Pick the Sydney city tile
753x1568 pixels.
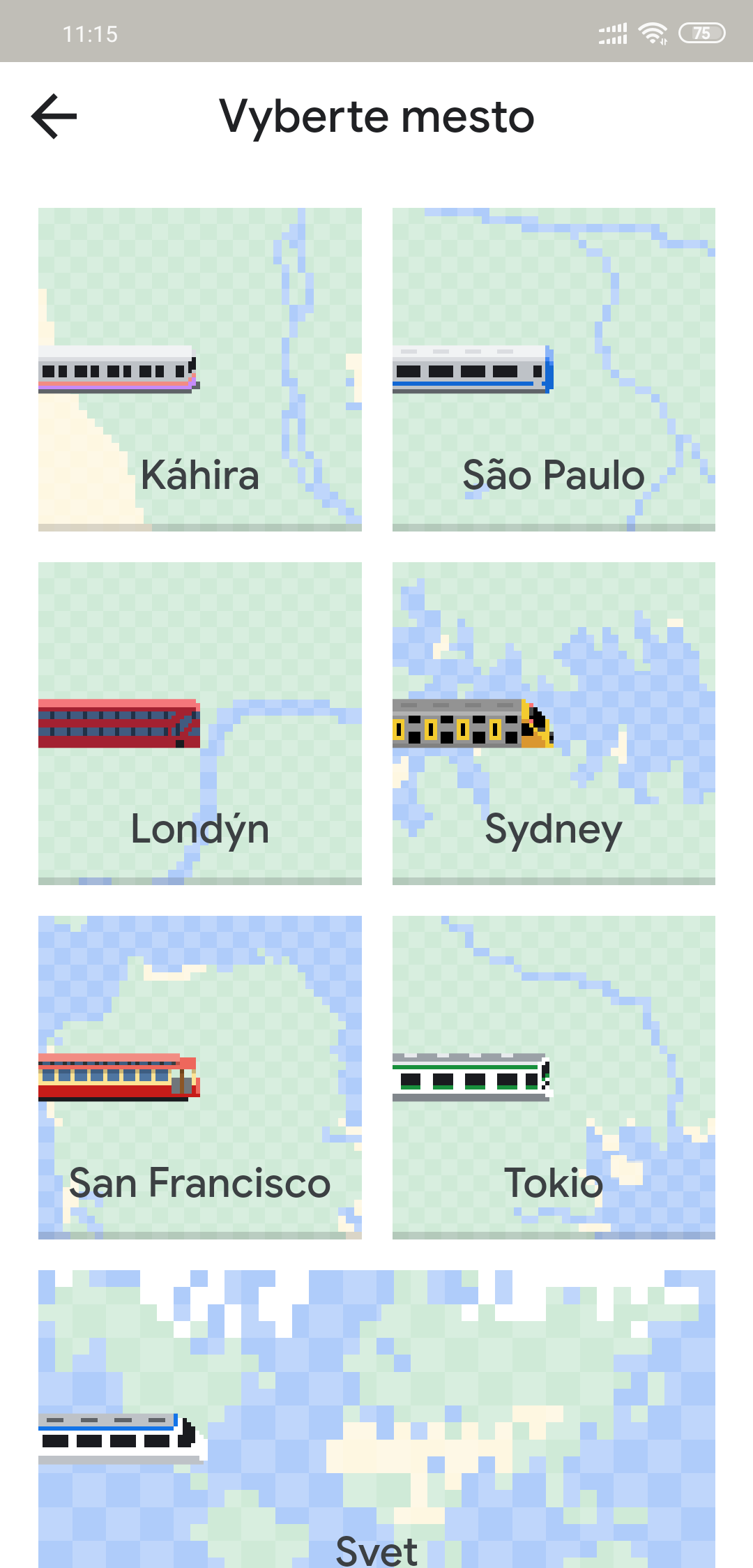(554, 723)
